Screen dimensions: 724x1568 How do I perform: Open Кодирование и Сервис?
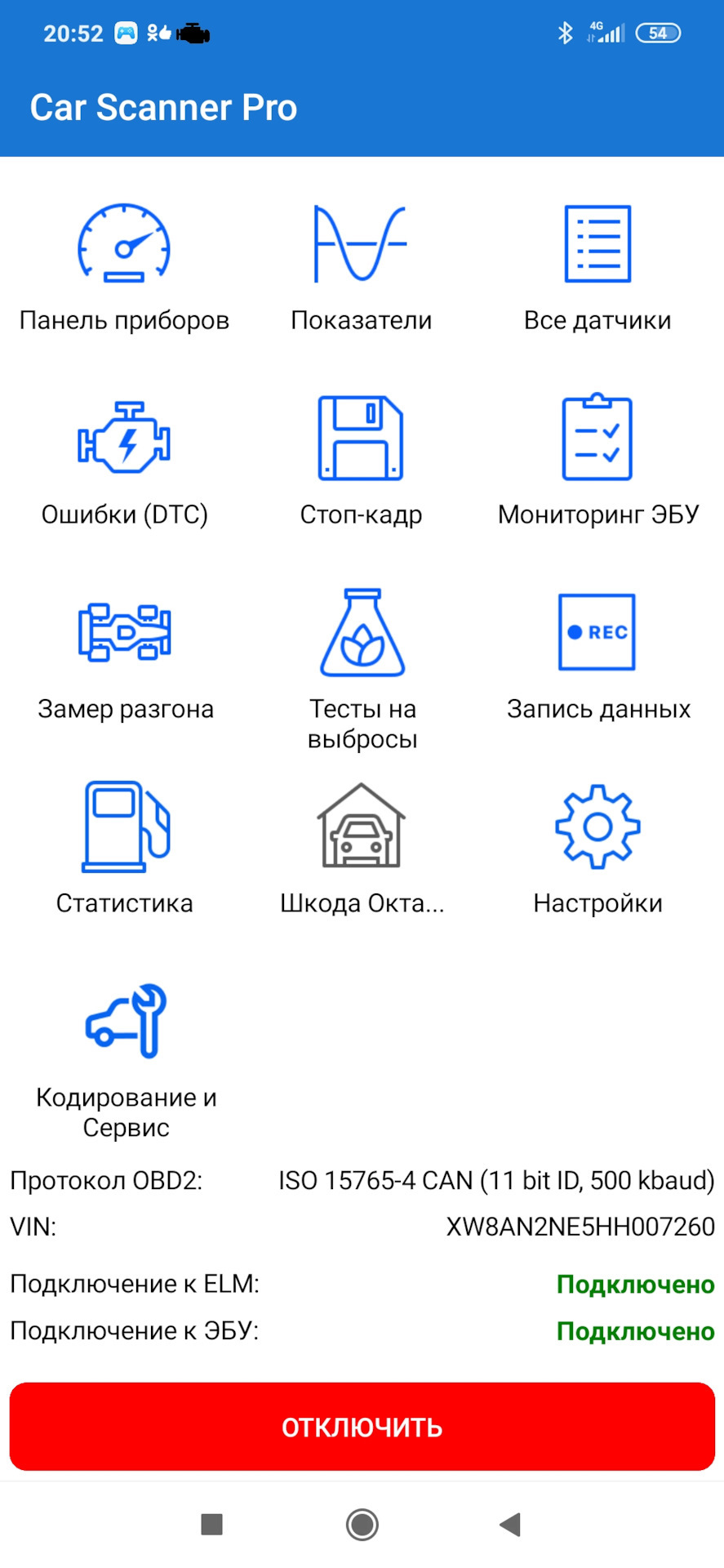pyautogui.click(x=126, y=1060)
